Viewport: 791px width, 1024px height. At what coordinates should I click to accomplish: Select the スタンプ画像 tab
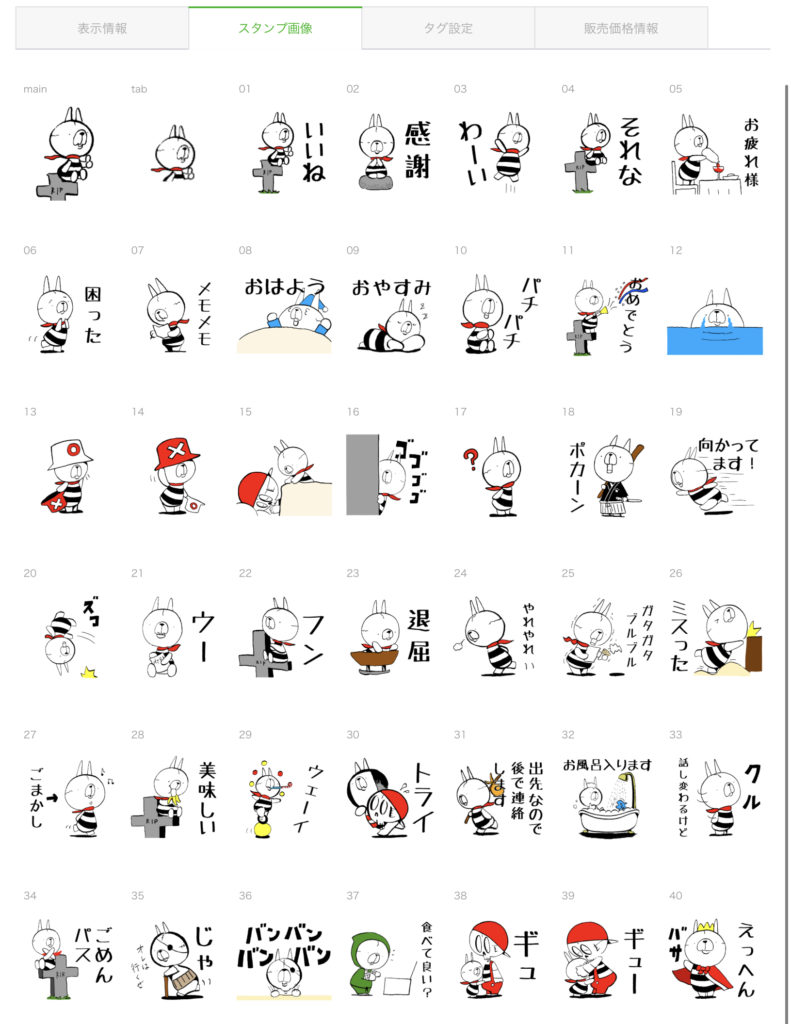click(275, 28)
